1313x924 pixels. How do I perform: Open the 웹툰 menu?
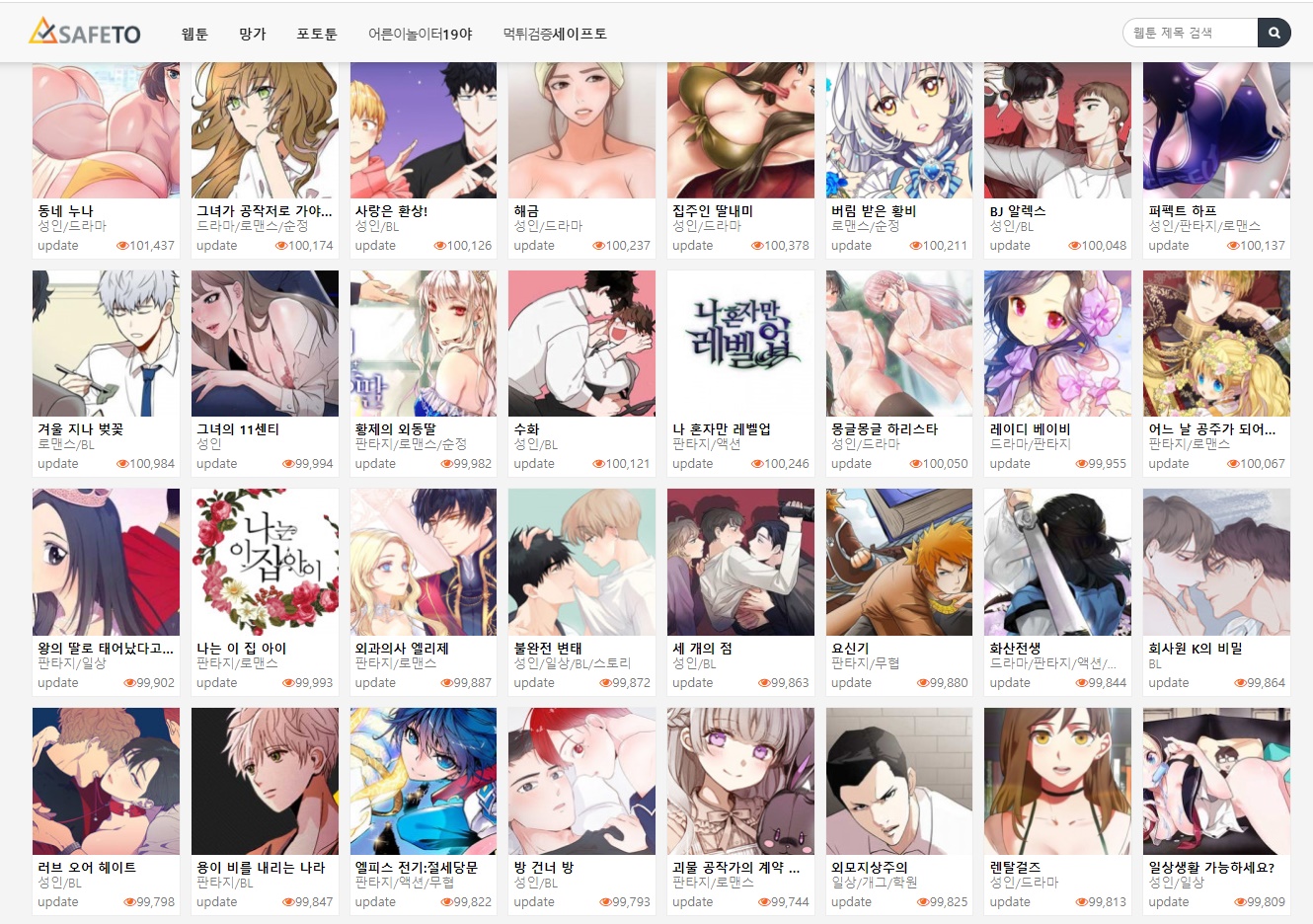pyautogui.click(x=194, y=34)
